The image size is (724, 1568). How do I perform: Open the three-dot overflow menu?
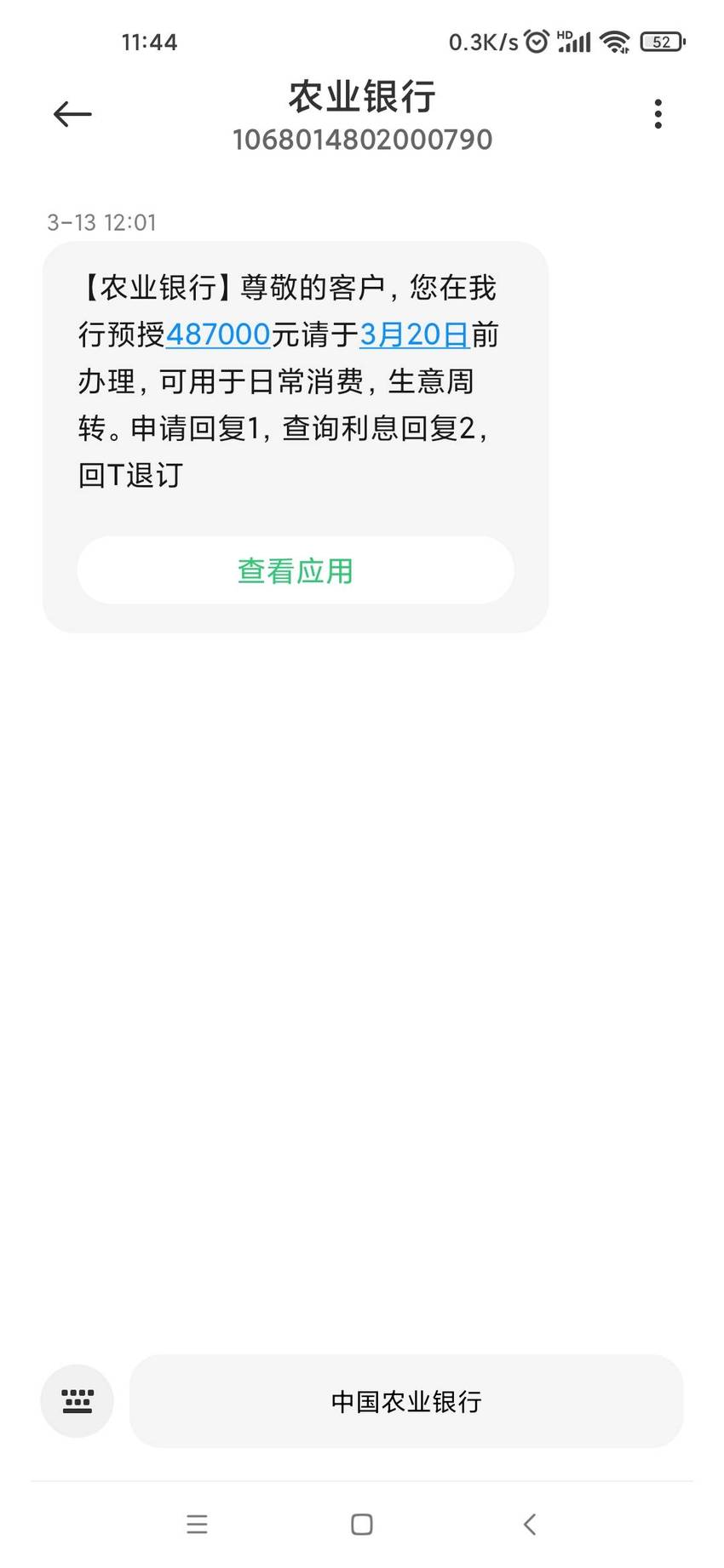pos(658,114)
